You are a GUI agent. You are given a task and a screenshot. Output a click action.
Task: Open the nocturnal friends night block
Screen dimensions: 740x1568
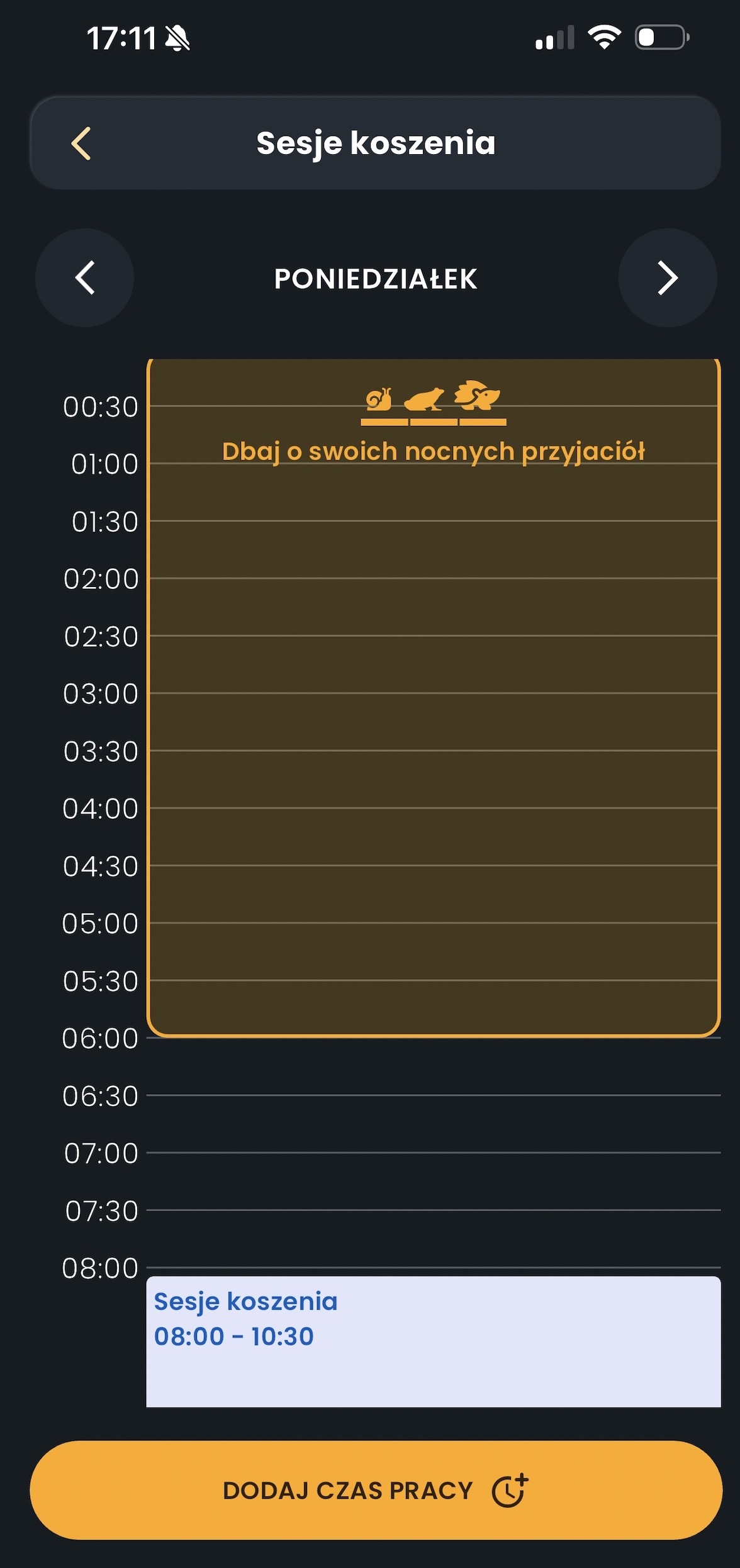tap(434, 697)
